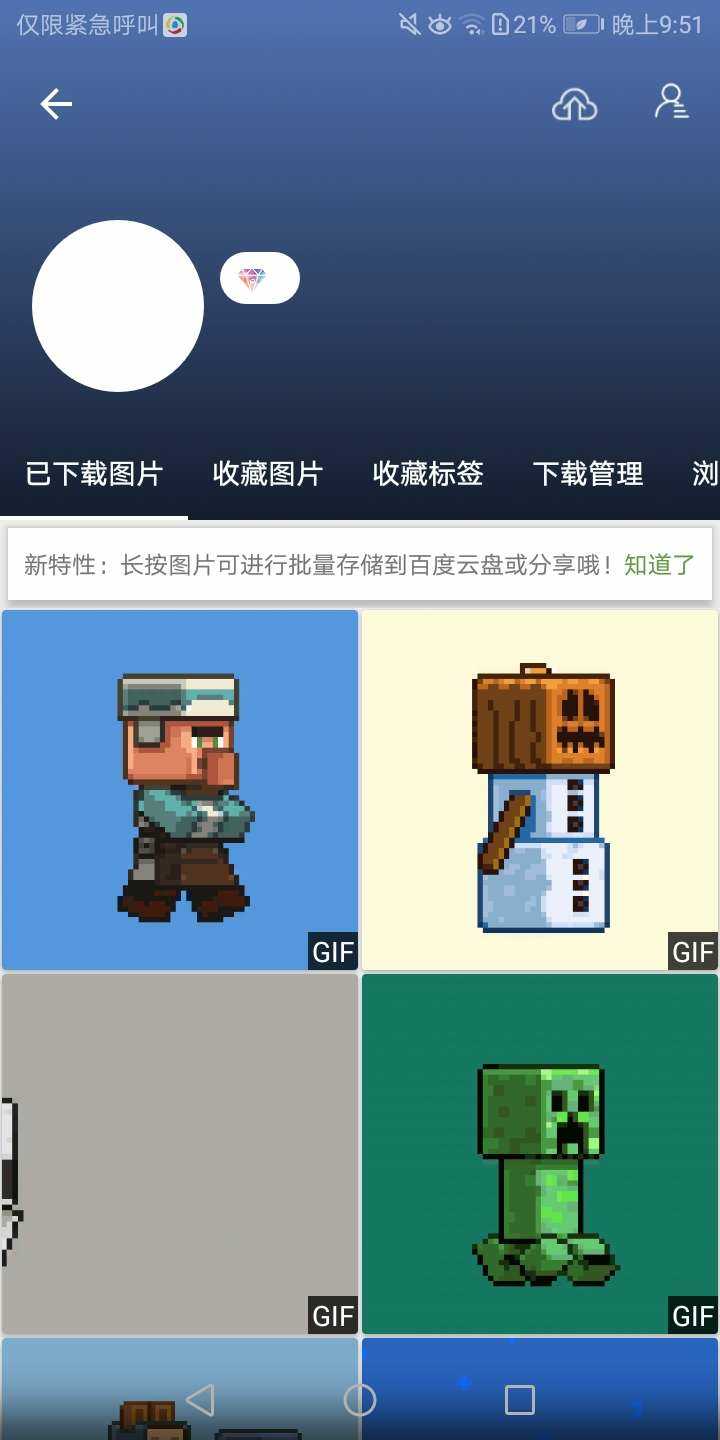
Task: Open the villager GIF on blue background
Action: coord(180,790)
